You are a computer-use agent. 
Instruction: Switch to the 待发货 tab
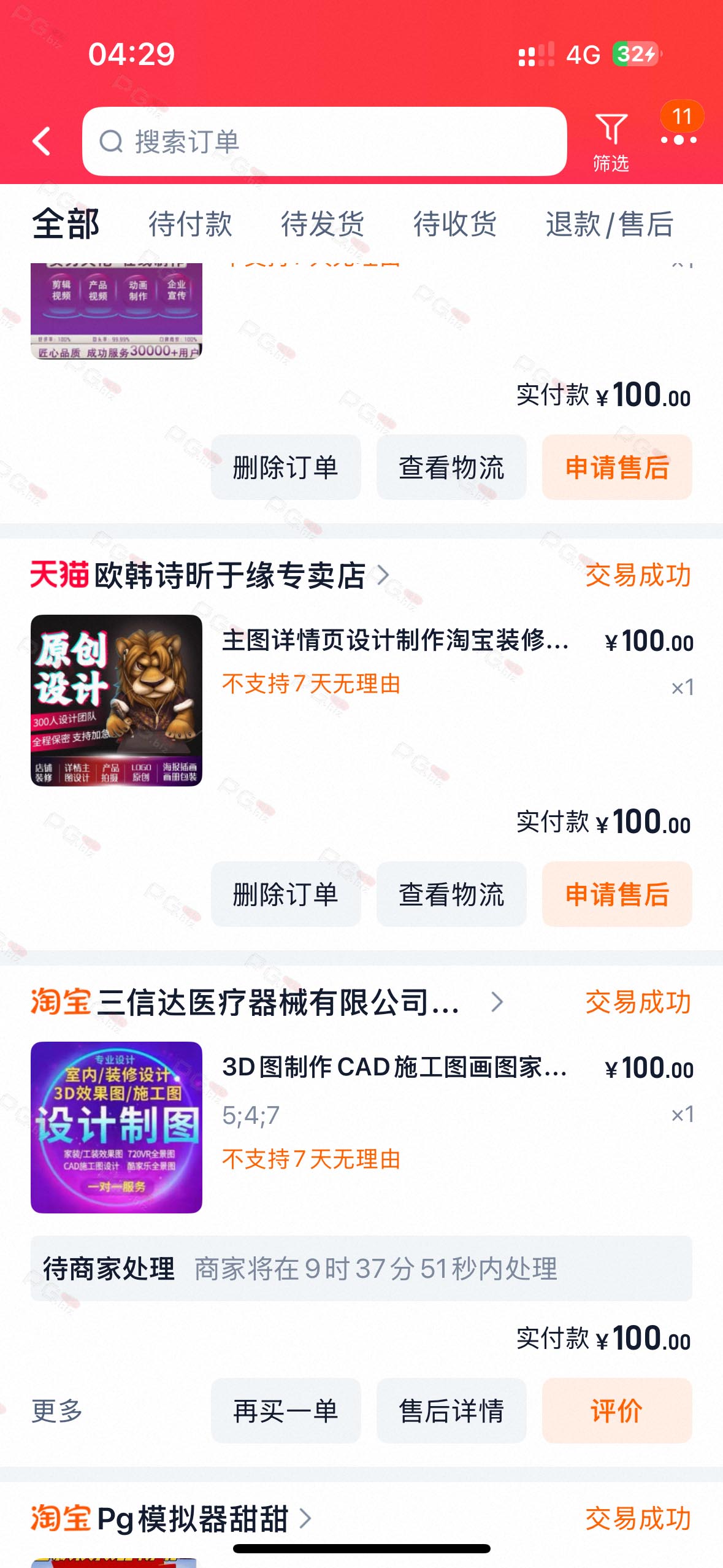(323, 224)
